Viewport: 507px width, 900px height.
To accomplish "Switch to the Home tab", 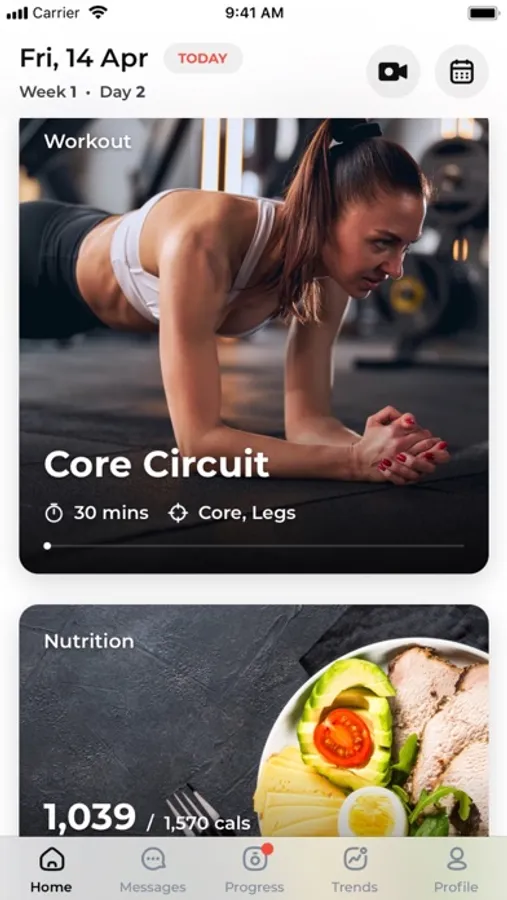I will click(52, 870).
